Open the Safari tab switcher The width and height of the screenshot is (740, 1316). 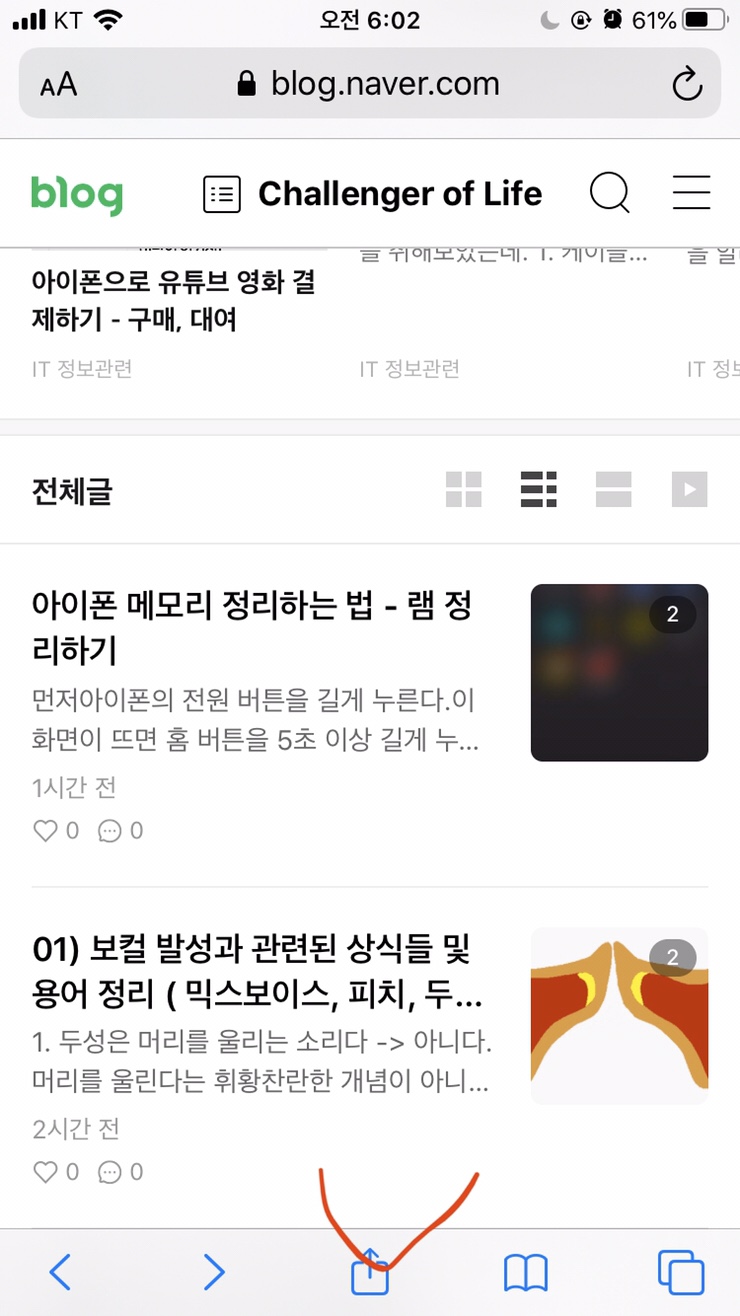coord(683,1271)
